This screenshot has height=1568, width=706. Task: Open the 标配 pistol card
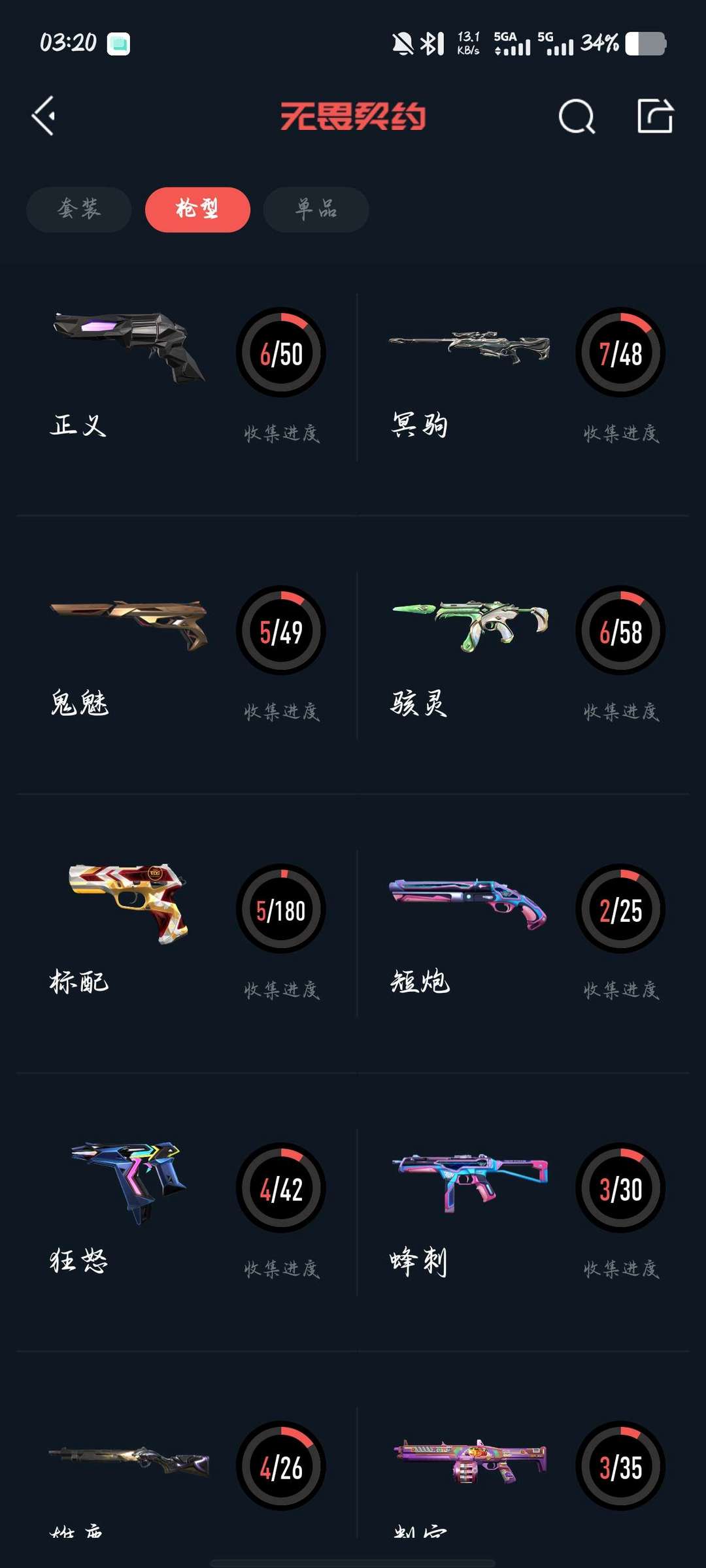pos(186,934)
